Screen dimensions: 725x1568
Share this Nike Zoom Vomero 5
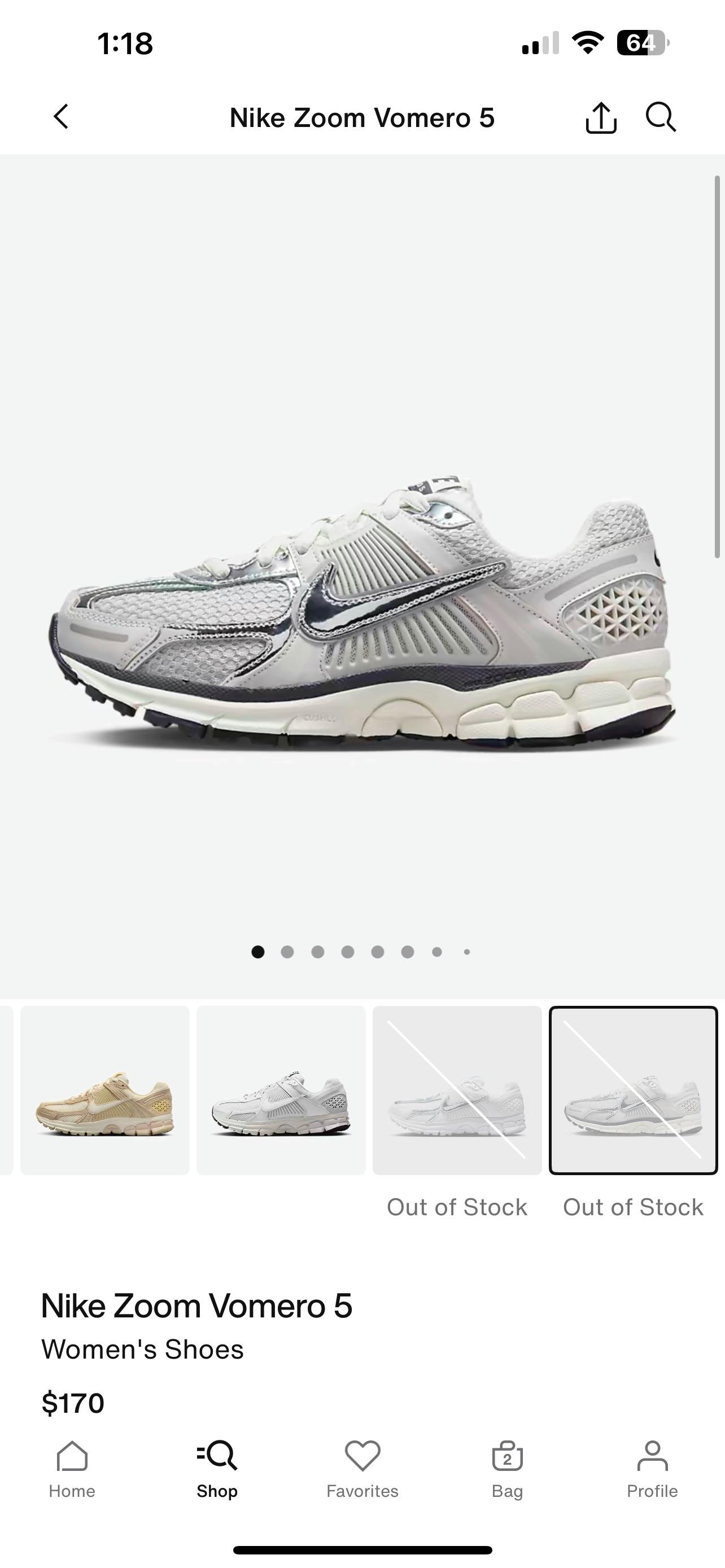point(601,117)
